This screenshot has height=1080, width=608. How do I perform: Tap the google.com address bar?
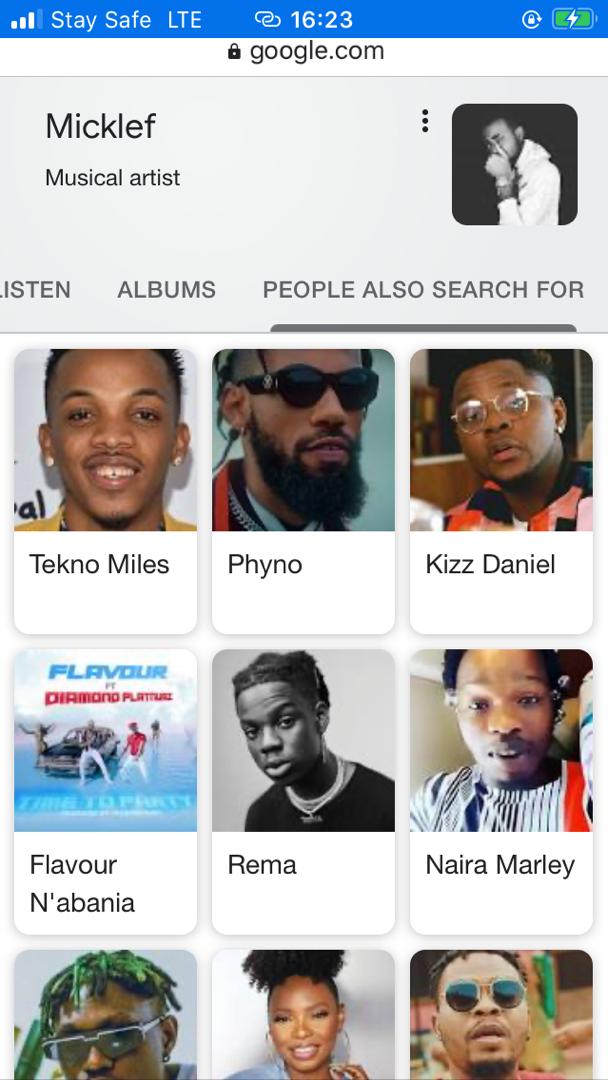tap(305, 52)
